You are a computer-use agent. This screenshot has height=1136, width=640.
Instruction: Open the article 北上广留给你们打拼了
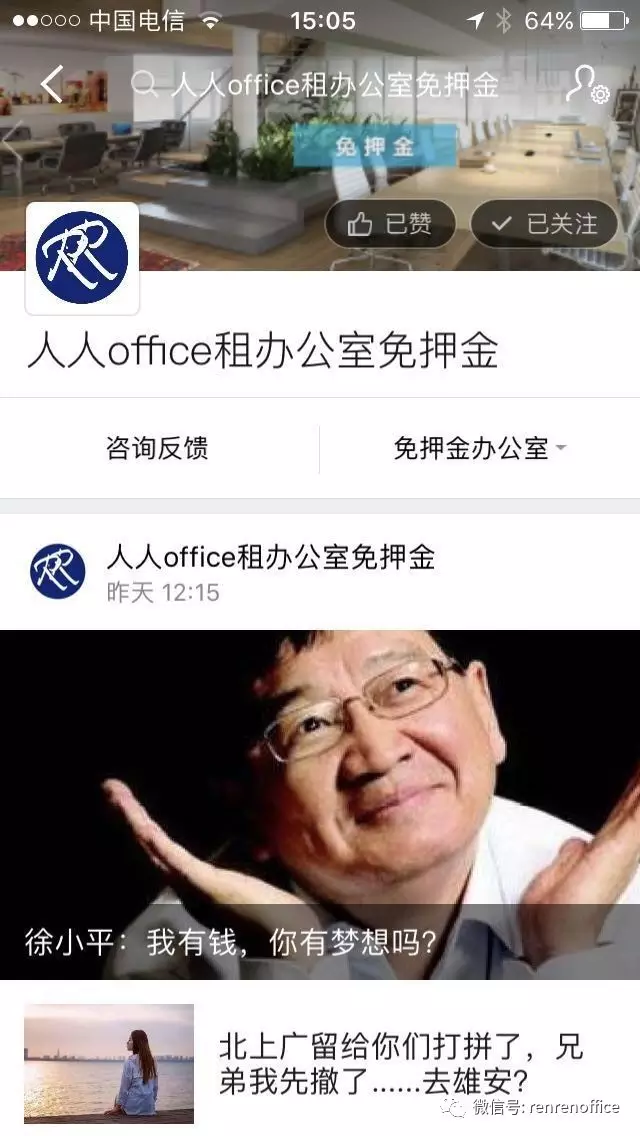(x=320, y=1064)
